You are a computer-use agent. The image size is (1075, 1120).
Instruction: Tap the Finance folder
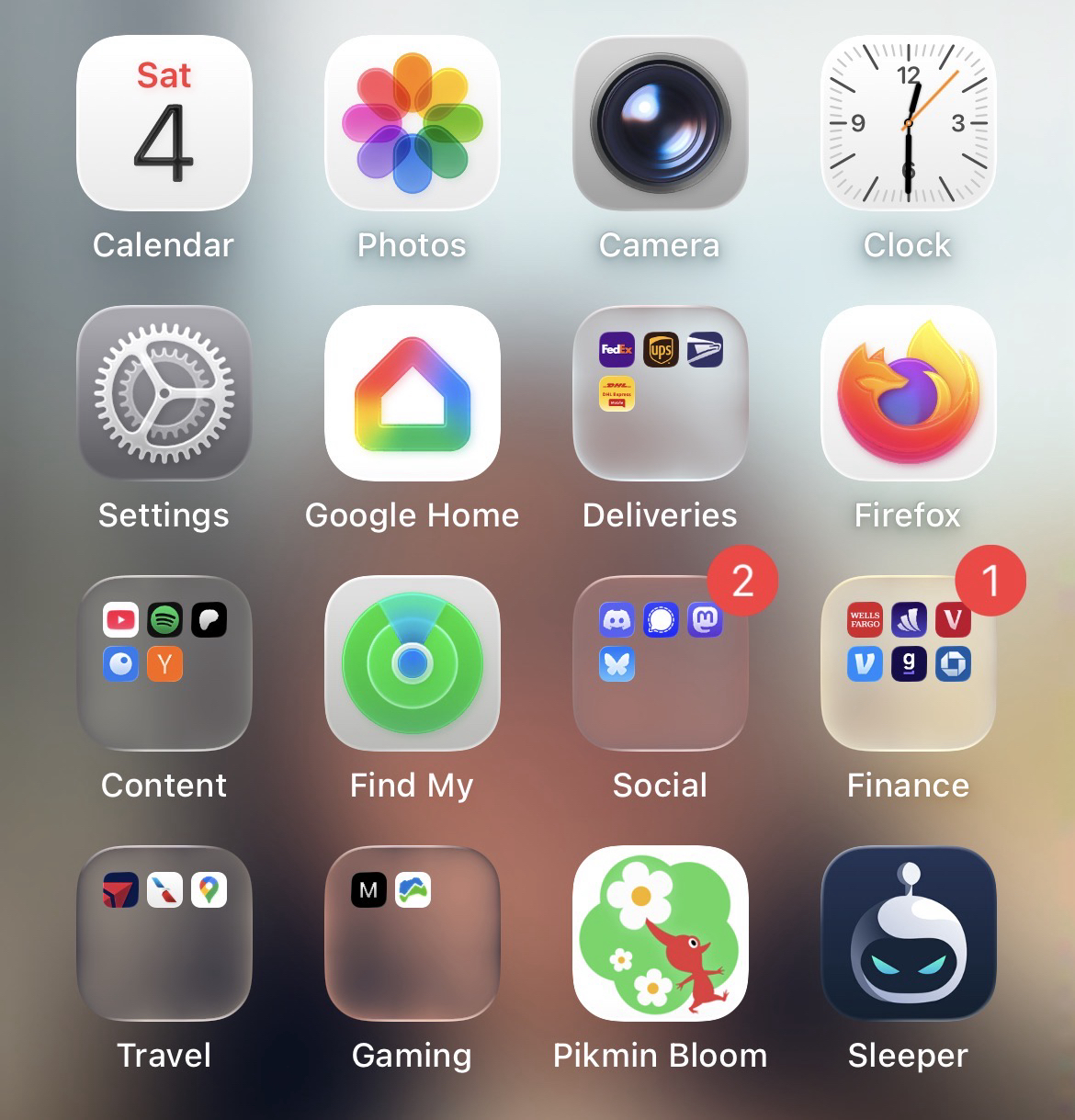908,663
